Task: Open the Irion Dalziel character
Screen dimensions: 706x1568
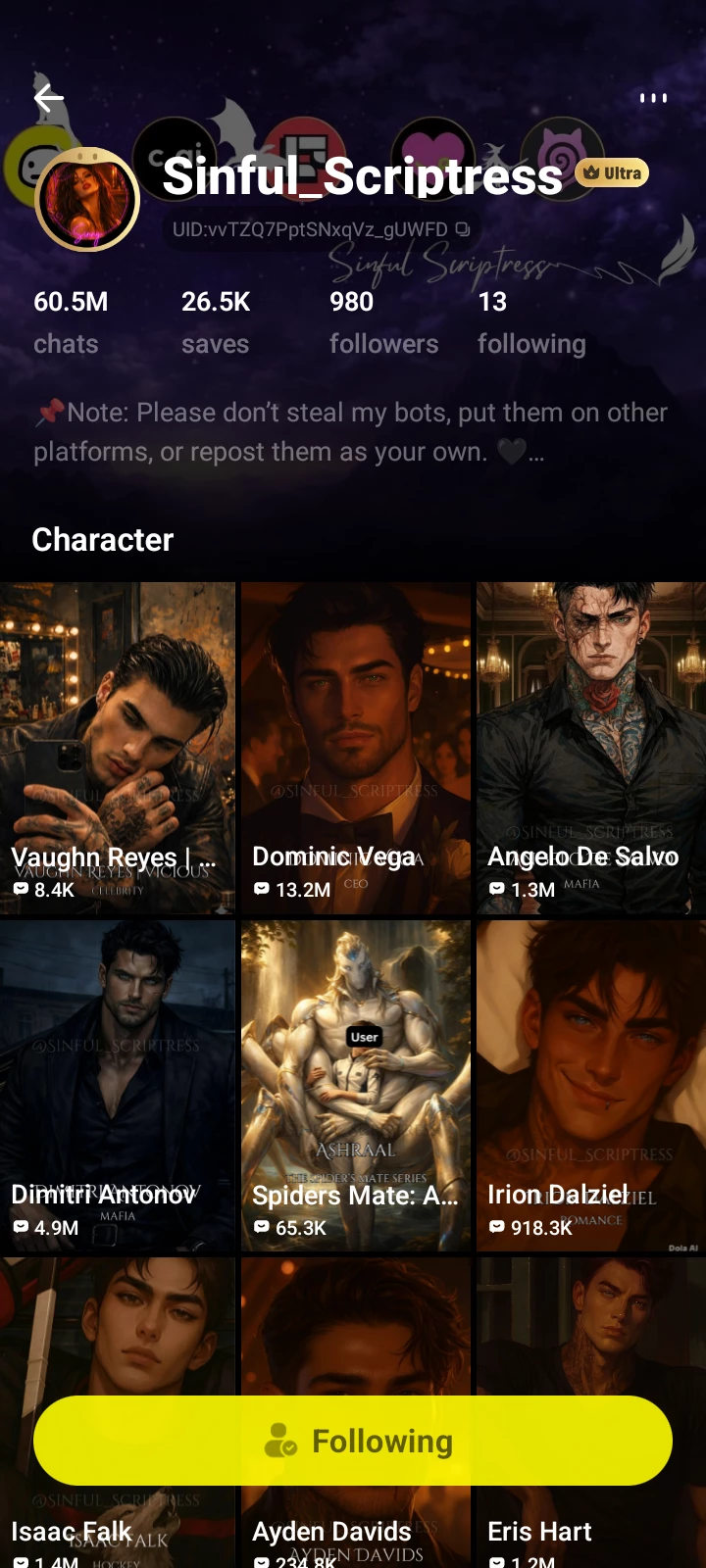Action: coord(591,1085)
